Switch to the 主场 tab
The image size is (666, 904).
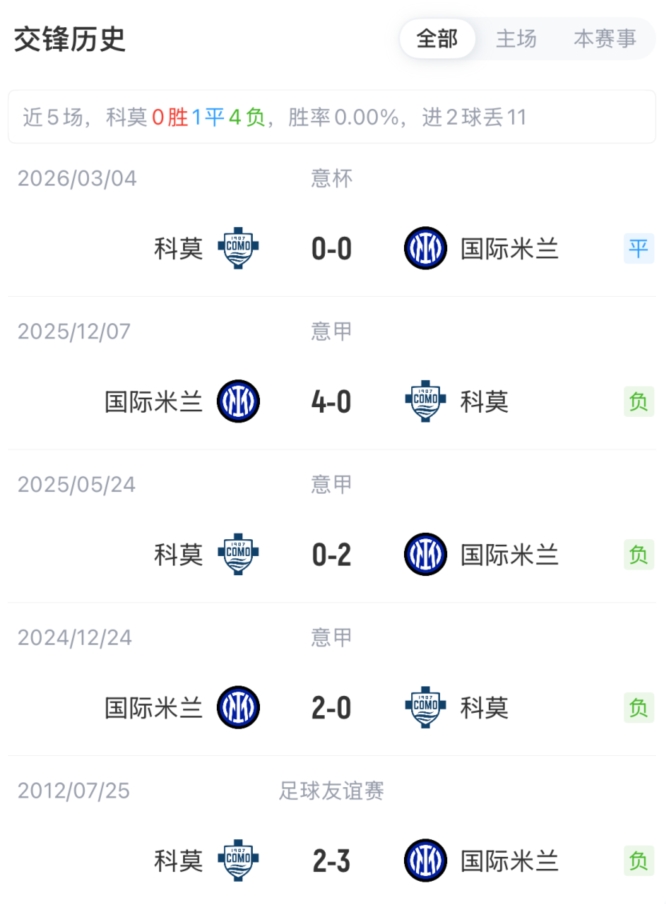pos(516,39)
